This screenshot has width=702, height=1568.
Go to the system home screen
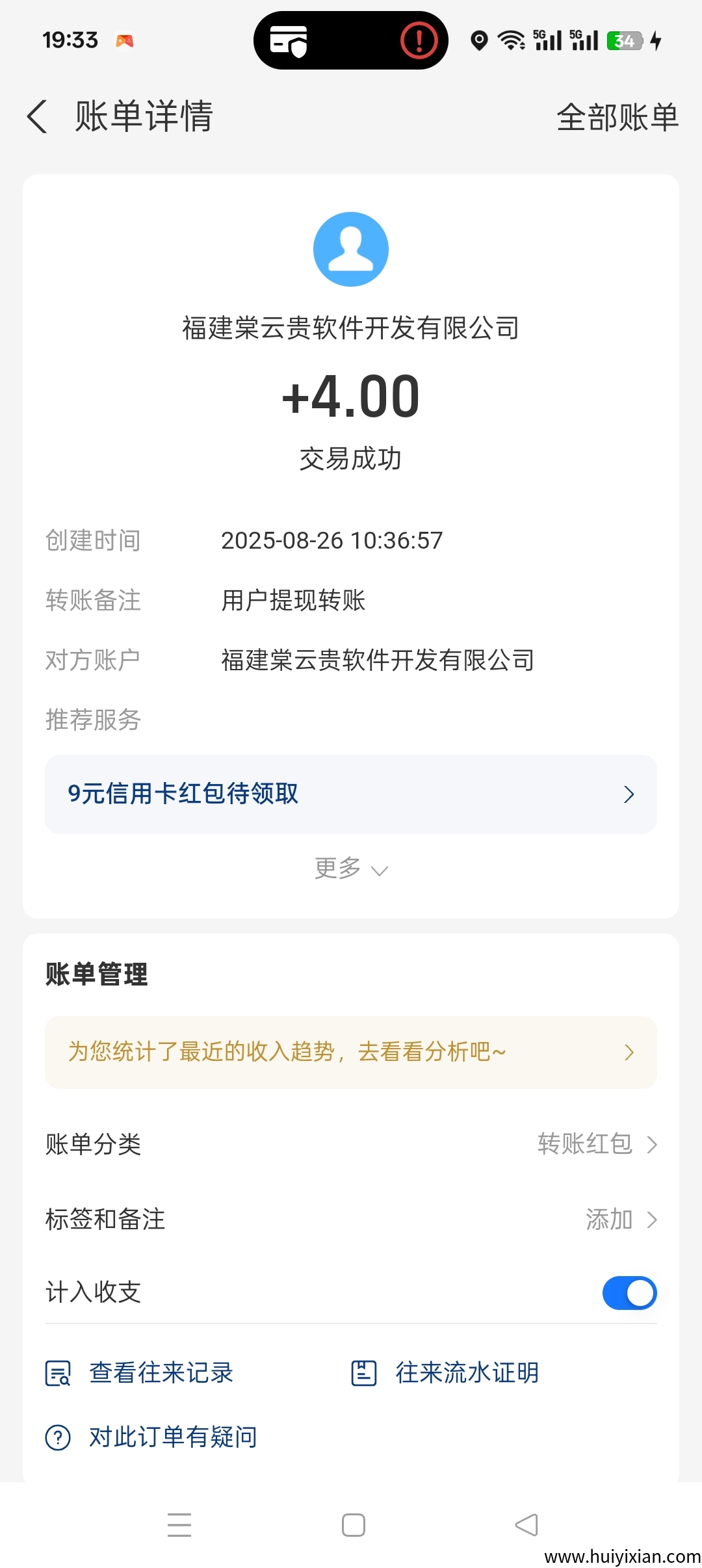[x=353, y=1525]
